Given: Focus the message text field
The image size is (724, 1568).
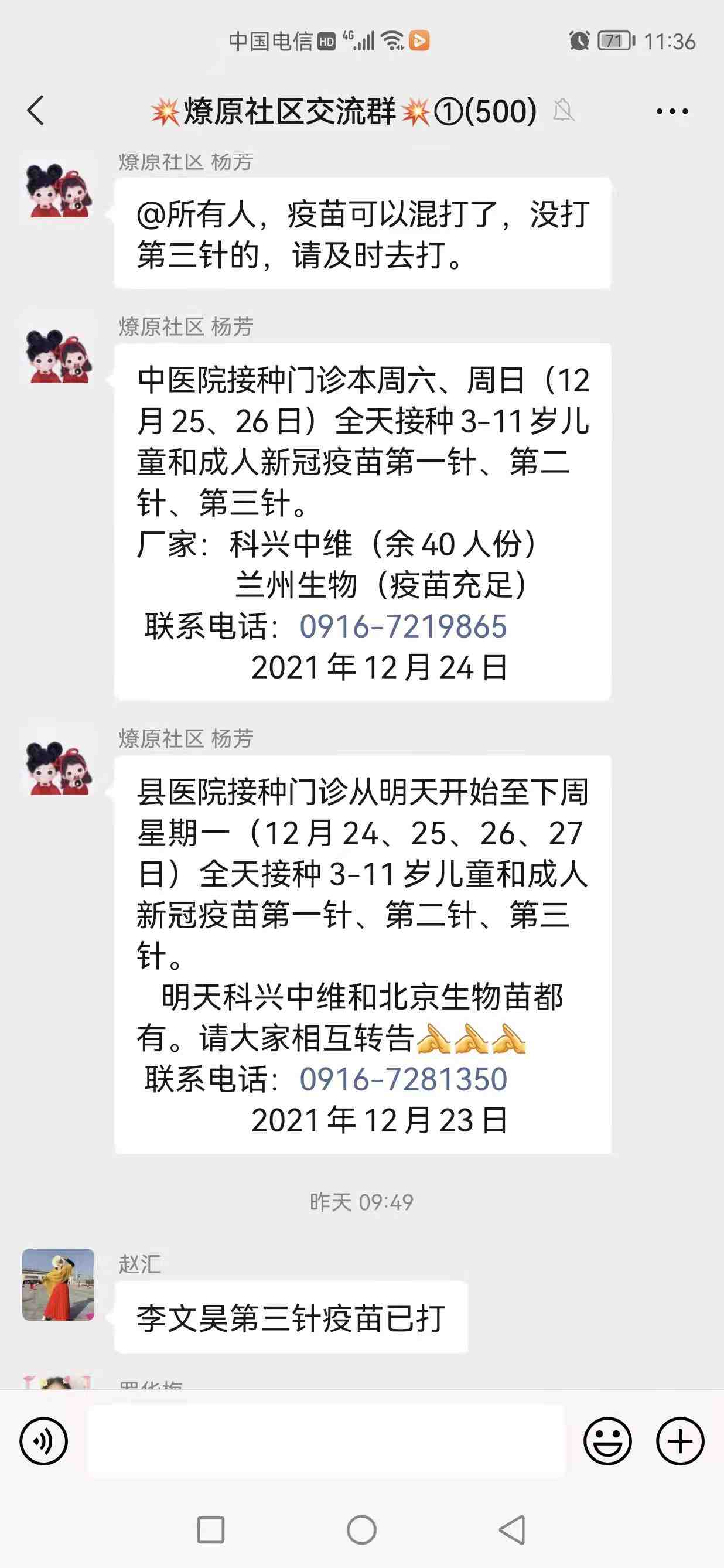Looking at the screenshot, I should coord(326,1441).
